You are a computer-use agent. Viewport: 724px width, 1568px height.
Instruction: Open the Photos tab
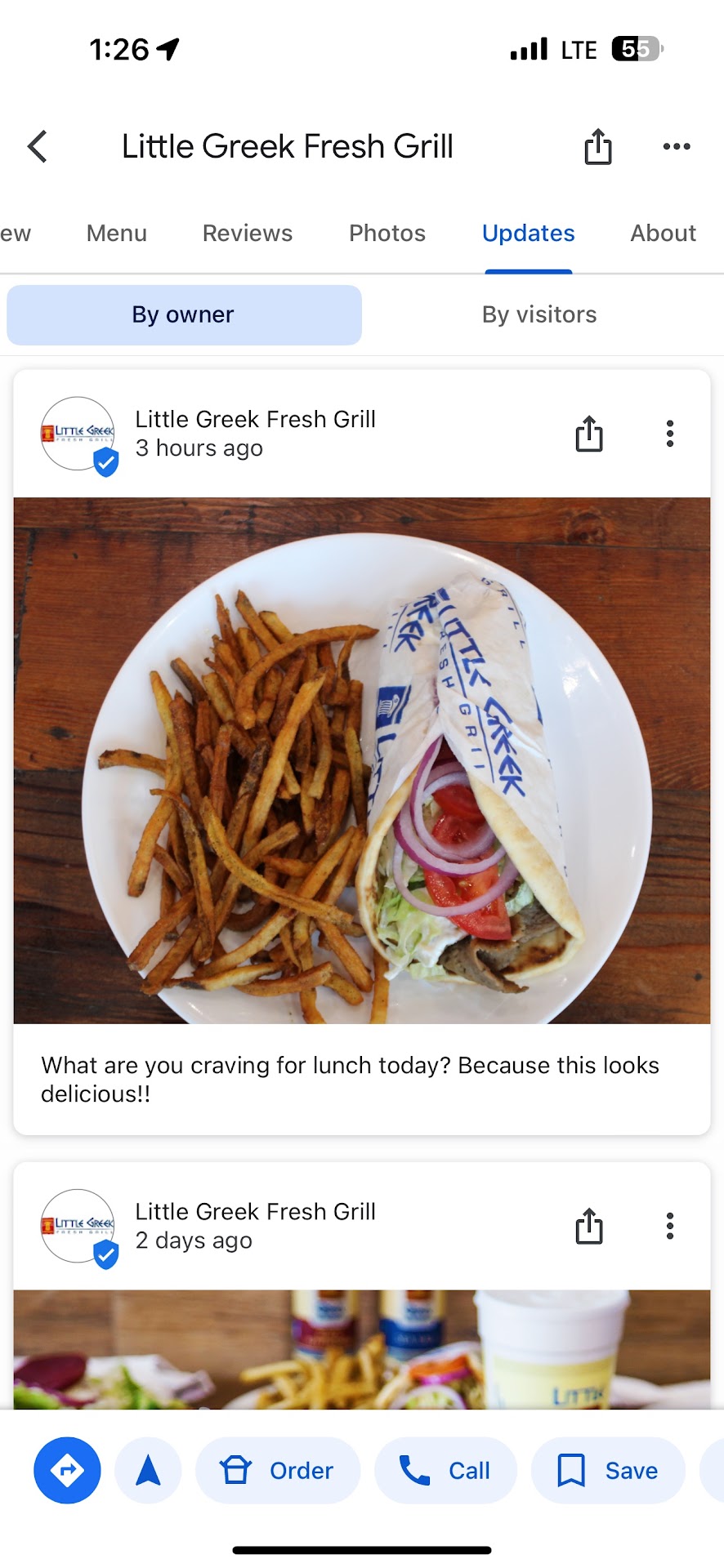(x=387, y=234)
